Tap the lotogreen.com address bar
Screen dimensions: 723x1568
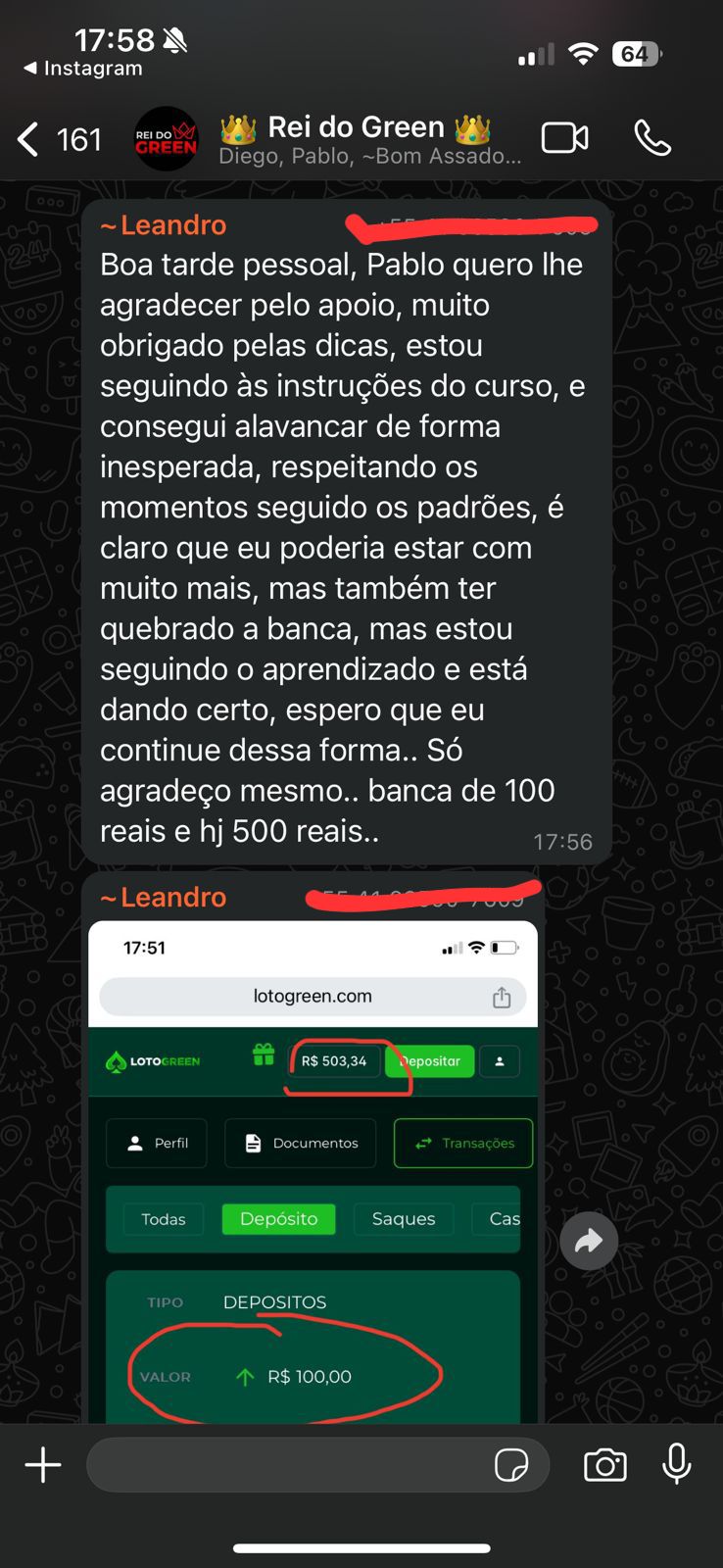coord(312,996)
